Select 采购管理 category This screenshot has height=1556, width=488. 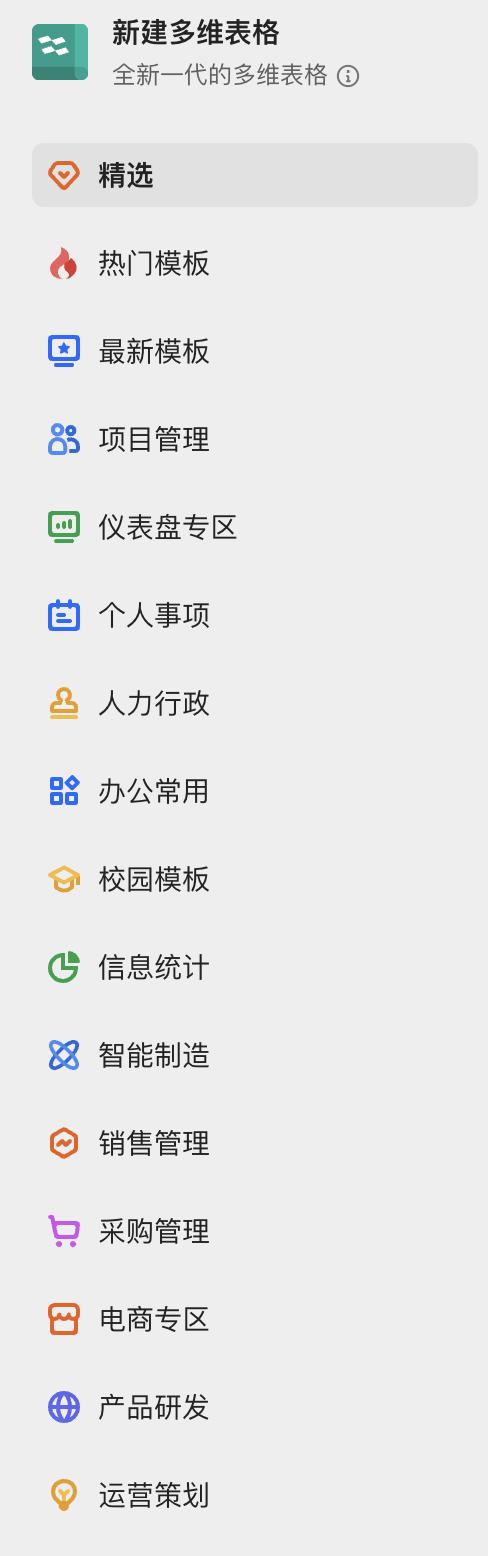click(x=255, y=1231)
